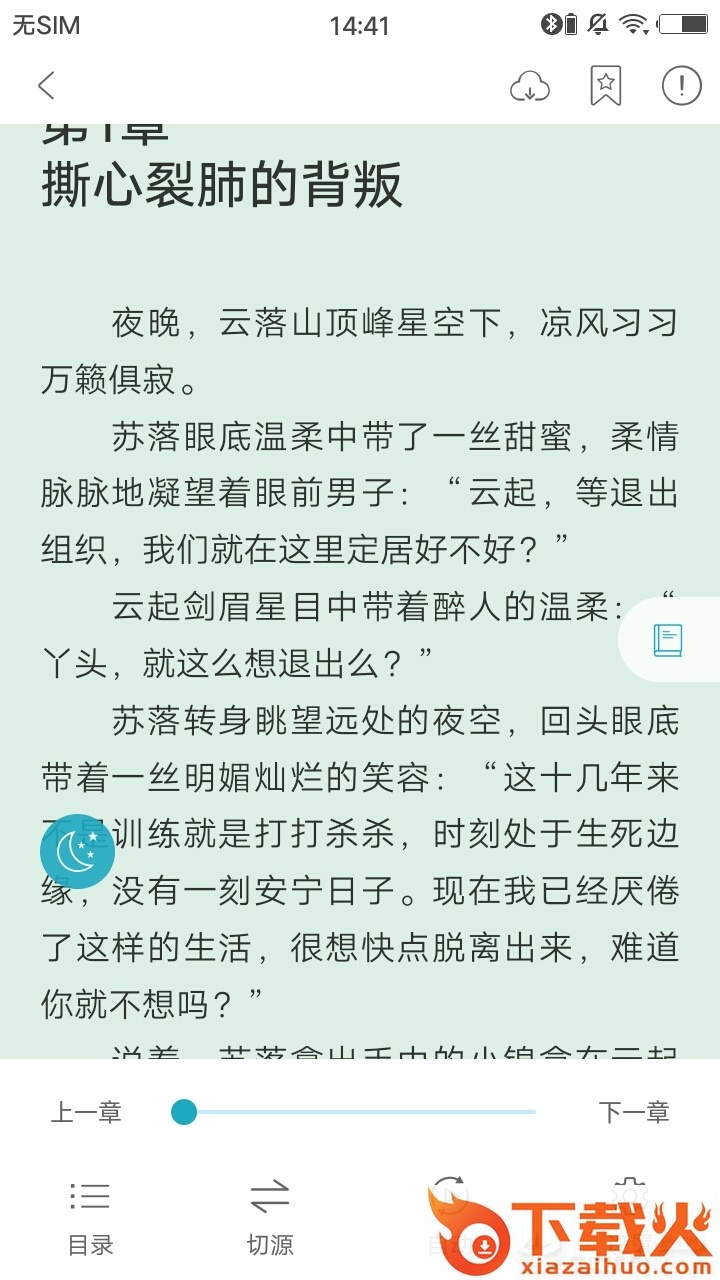Open the table of contents 目录

point(90,1217)
